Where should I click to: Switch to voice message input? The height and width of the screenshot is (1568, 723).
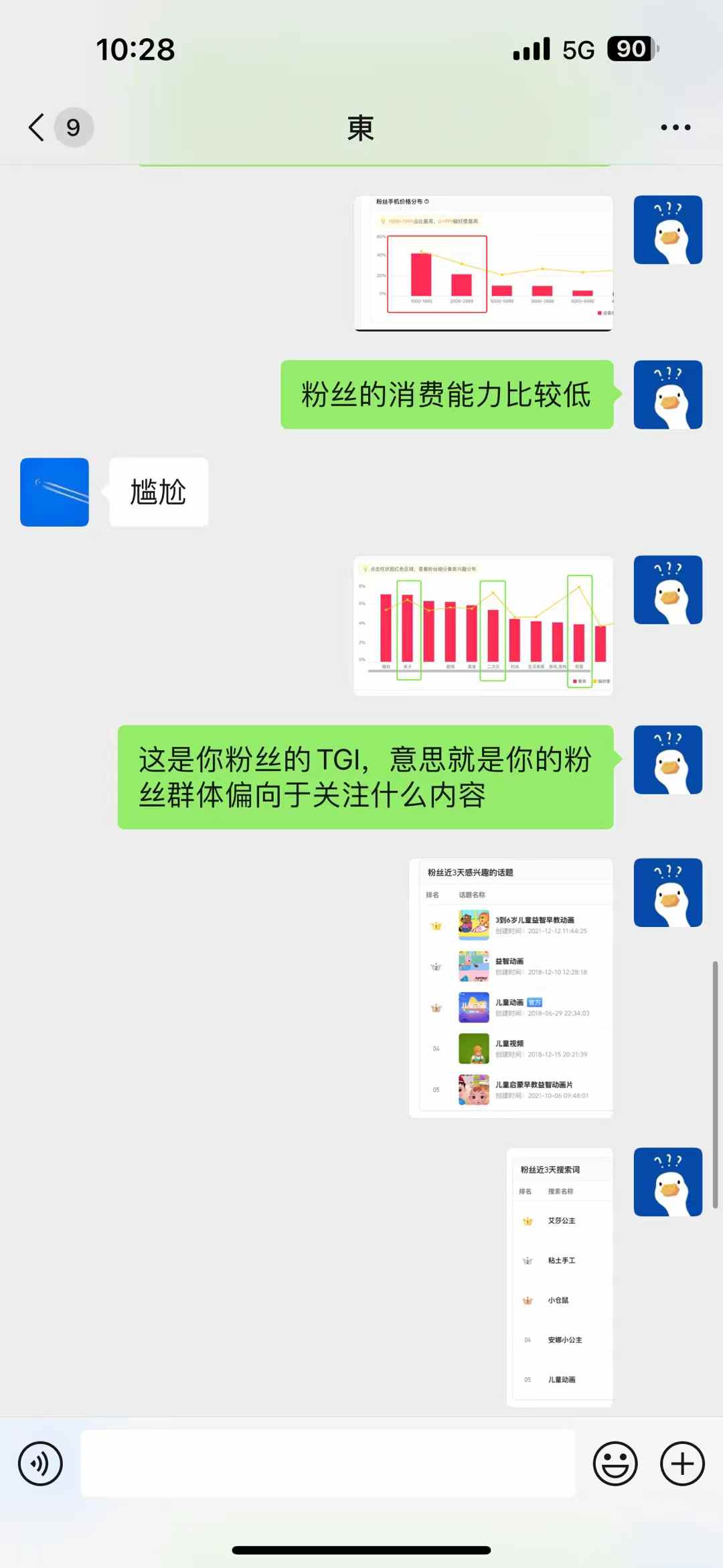pyautogui.click(x=40, y=1464)
